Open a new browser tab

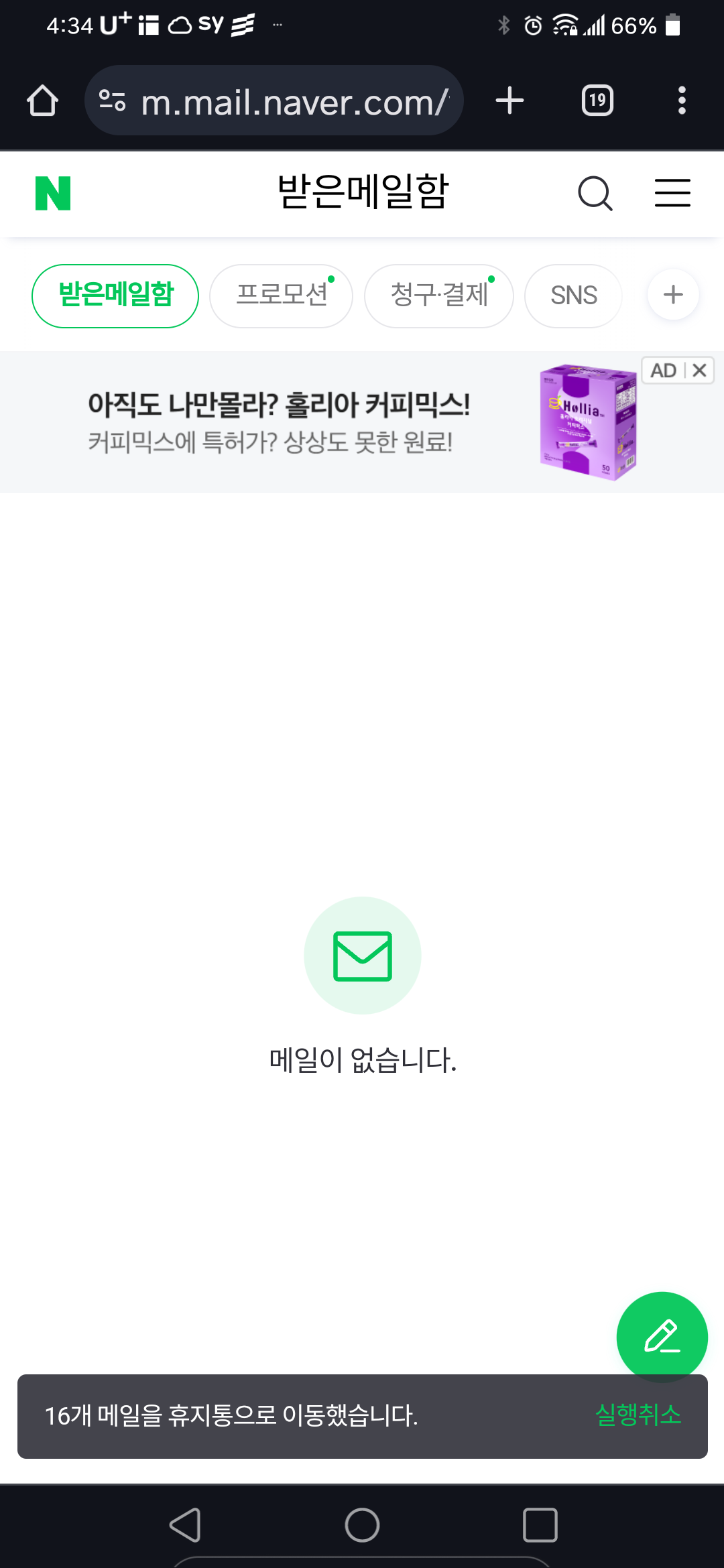pos(509,101)
